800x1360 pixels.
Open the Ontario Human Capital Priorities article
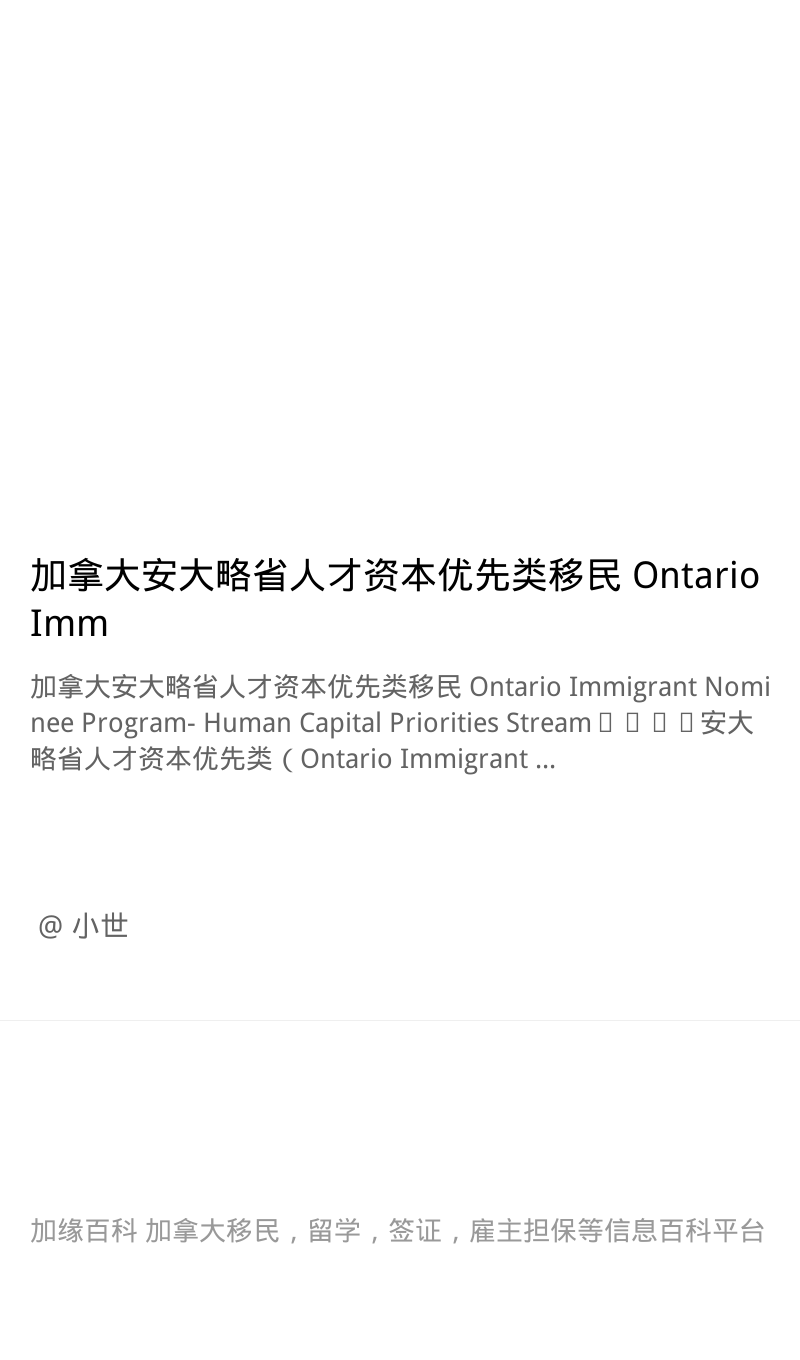[395, 599]
